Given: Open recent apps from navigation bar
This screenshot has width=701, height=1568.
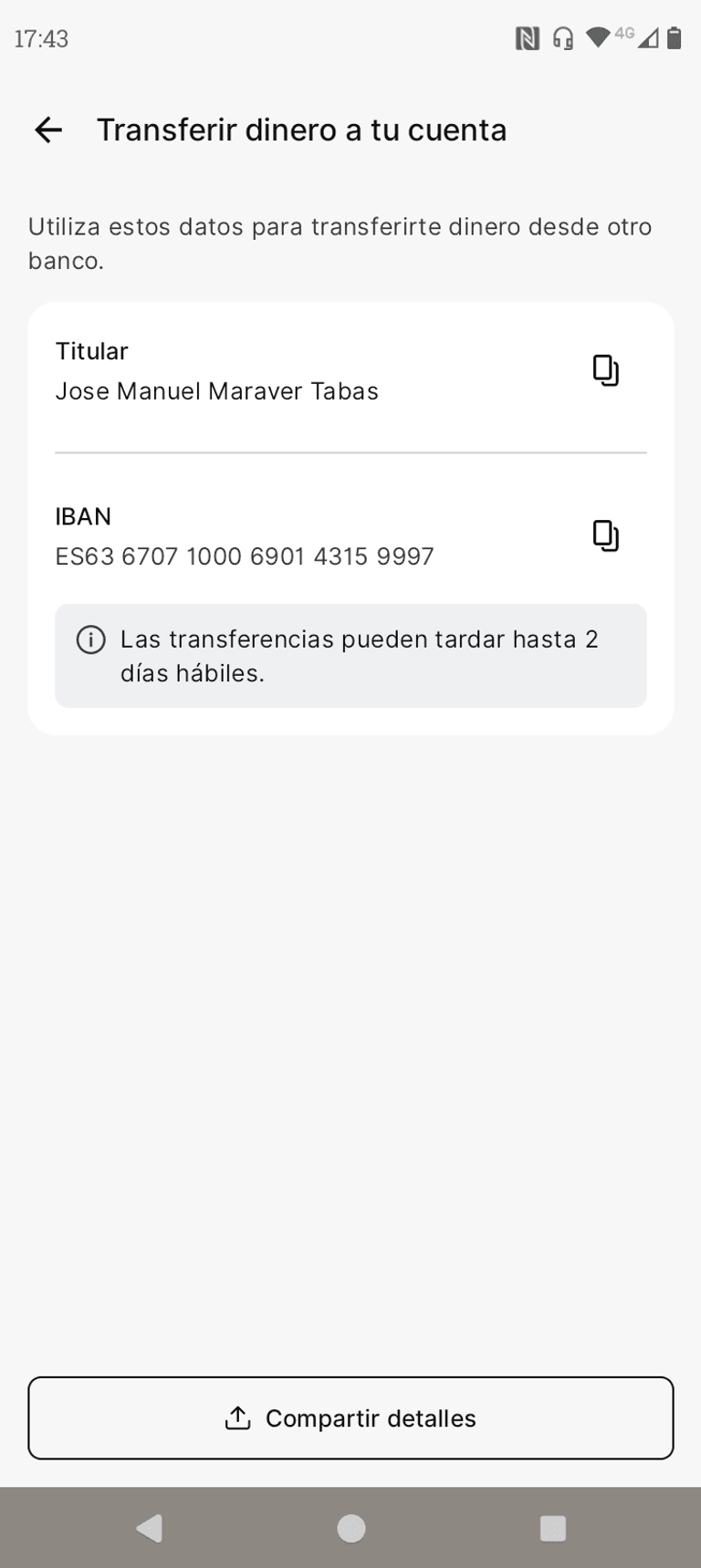Looking at the screenshot, I should click(x=552, y=1528).
